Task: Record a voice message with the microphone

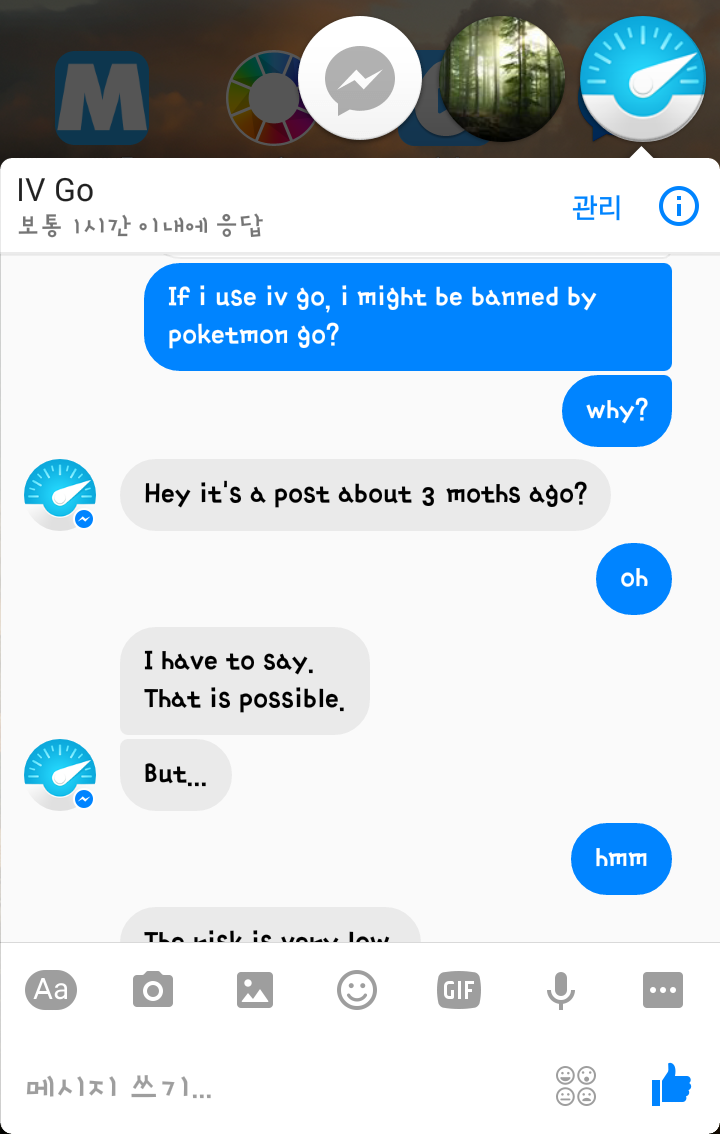Action: pos(560,990)
